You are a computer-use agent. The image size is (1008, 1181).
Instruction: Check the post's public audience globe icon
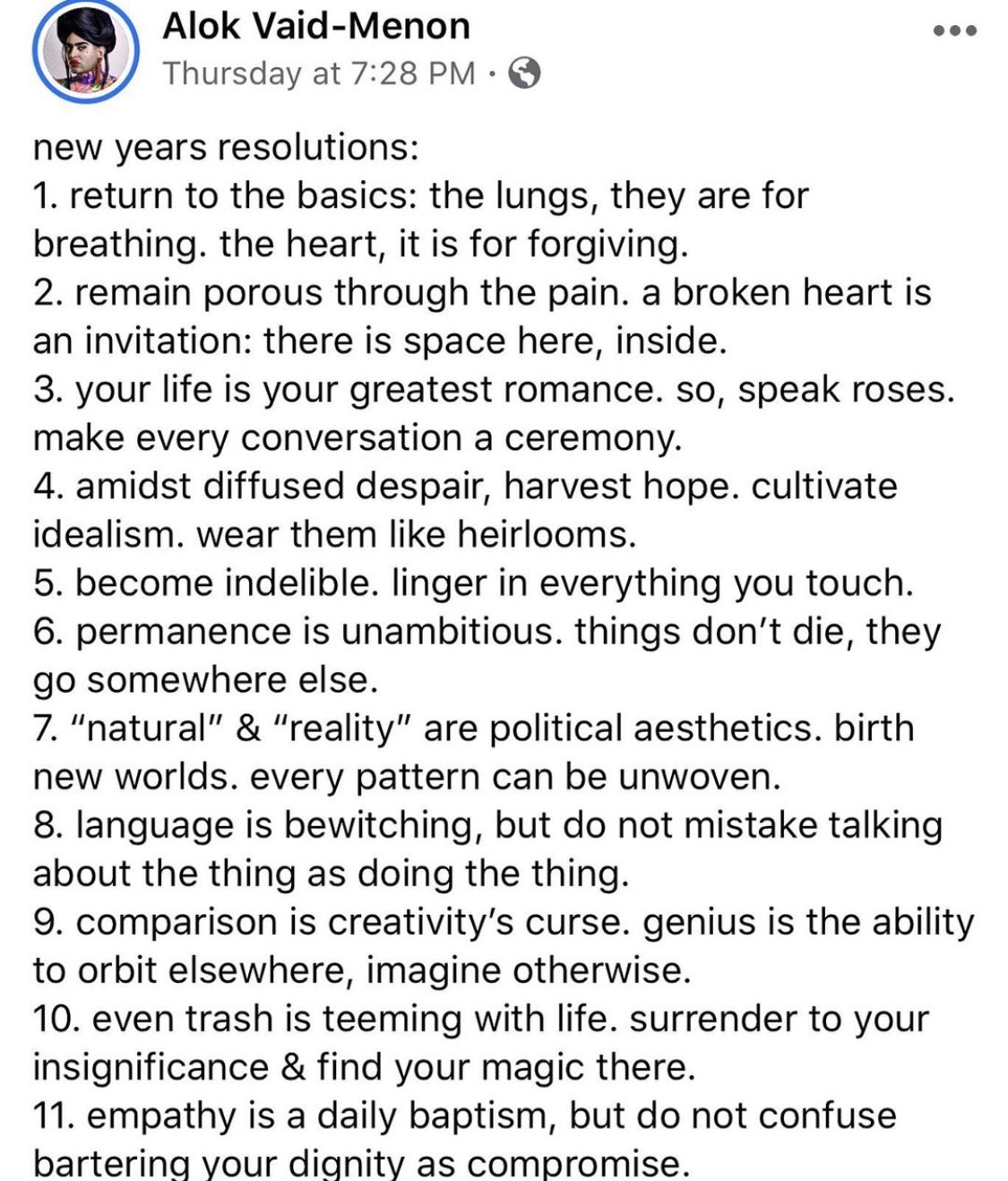525,73
